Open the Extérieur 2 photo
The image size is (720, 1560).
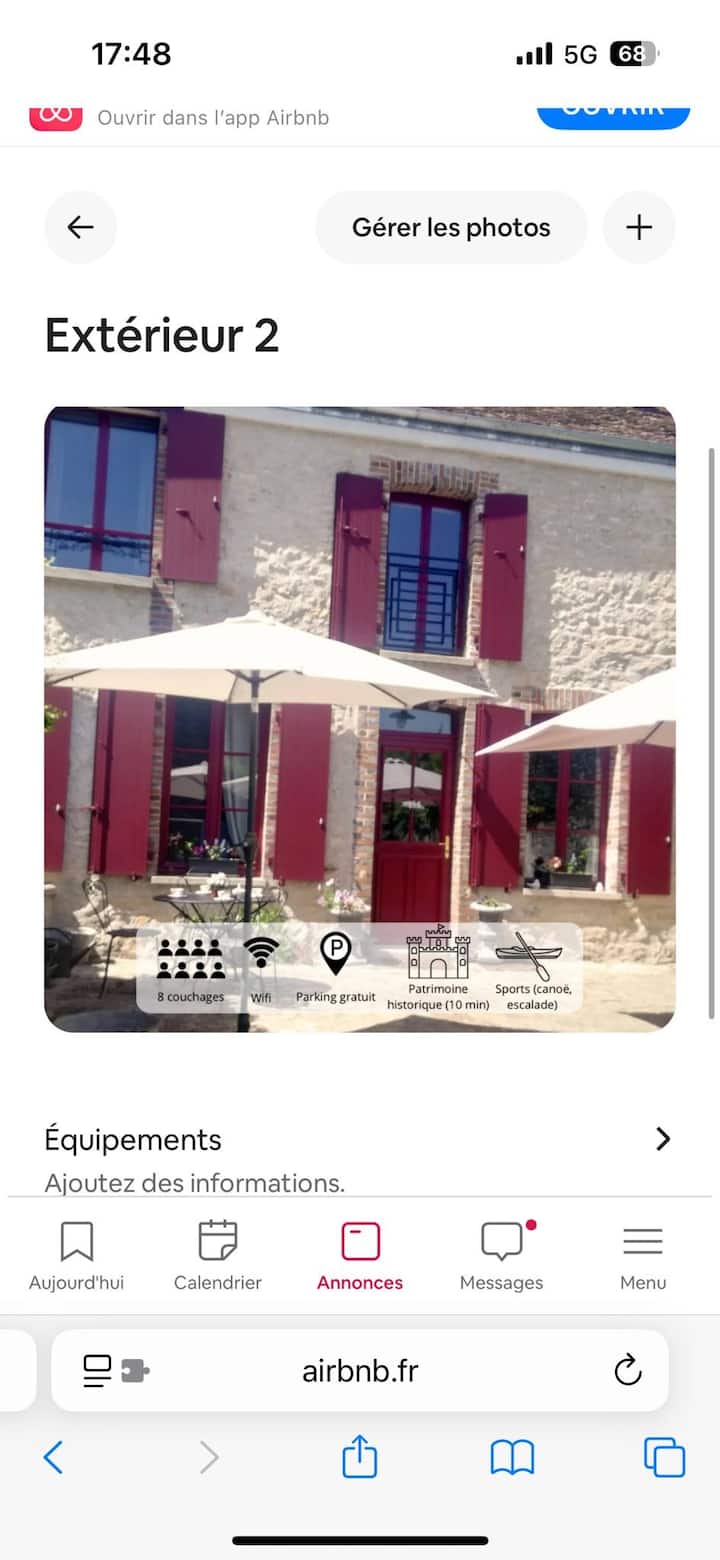click(360, 719)
